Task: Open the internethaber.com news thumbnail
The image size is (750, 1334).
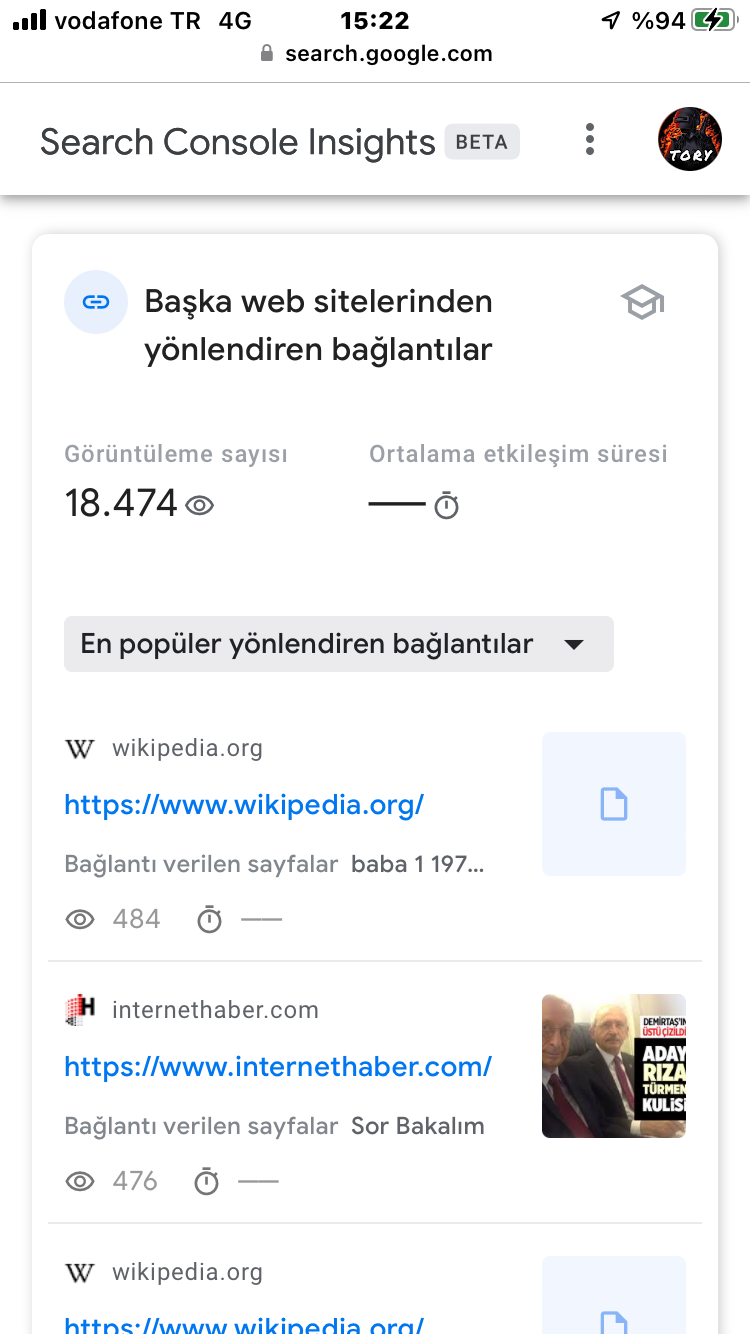Action: [614, 1066]
